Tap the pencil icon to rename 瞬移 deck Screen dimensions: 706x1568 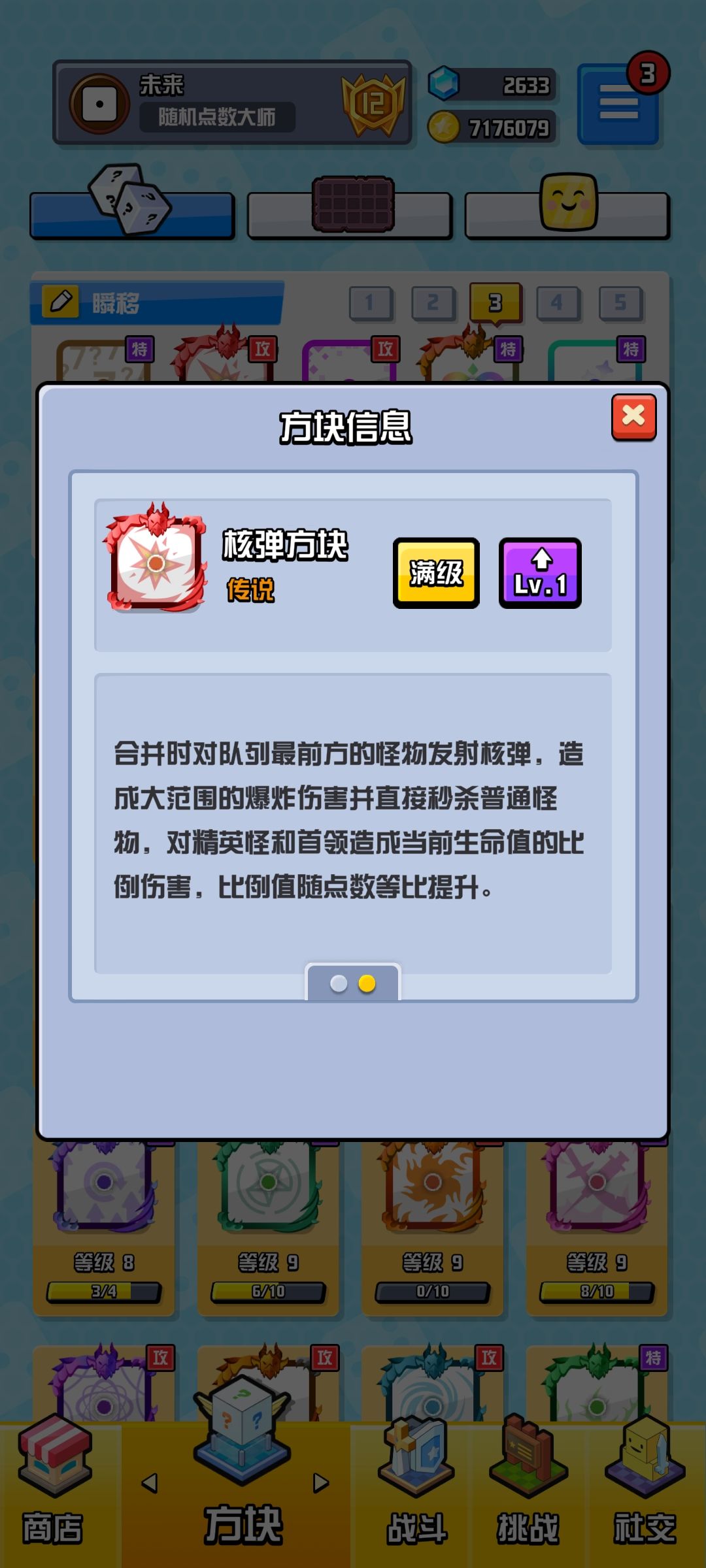[x=59, y=301]
